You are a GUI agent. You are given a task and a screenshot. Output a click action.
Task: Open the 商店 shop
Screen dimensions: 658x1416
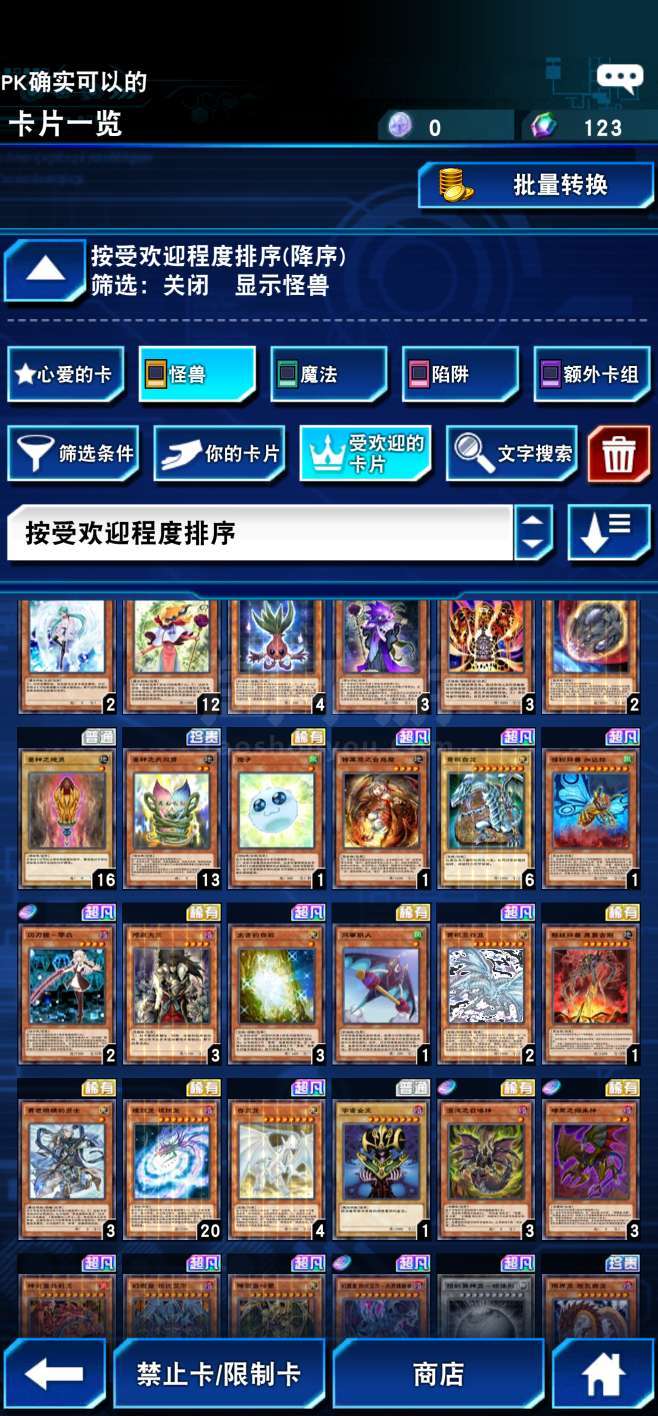(438, 1374)
